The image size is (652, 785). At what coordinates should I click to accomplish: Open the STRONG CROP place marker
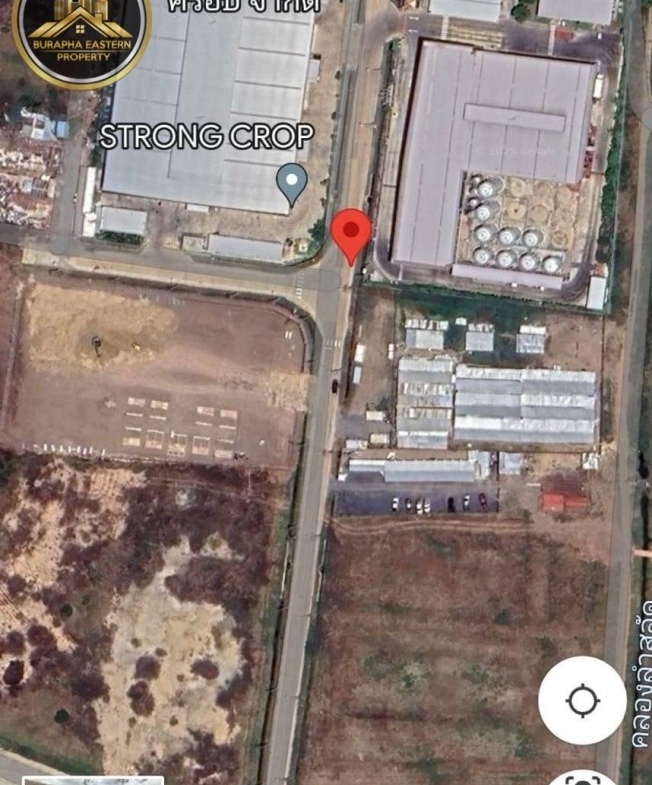coord(291,183)
